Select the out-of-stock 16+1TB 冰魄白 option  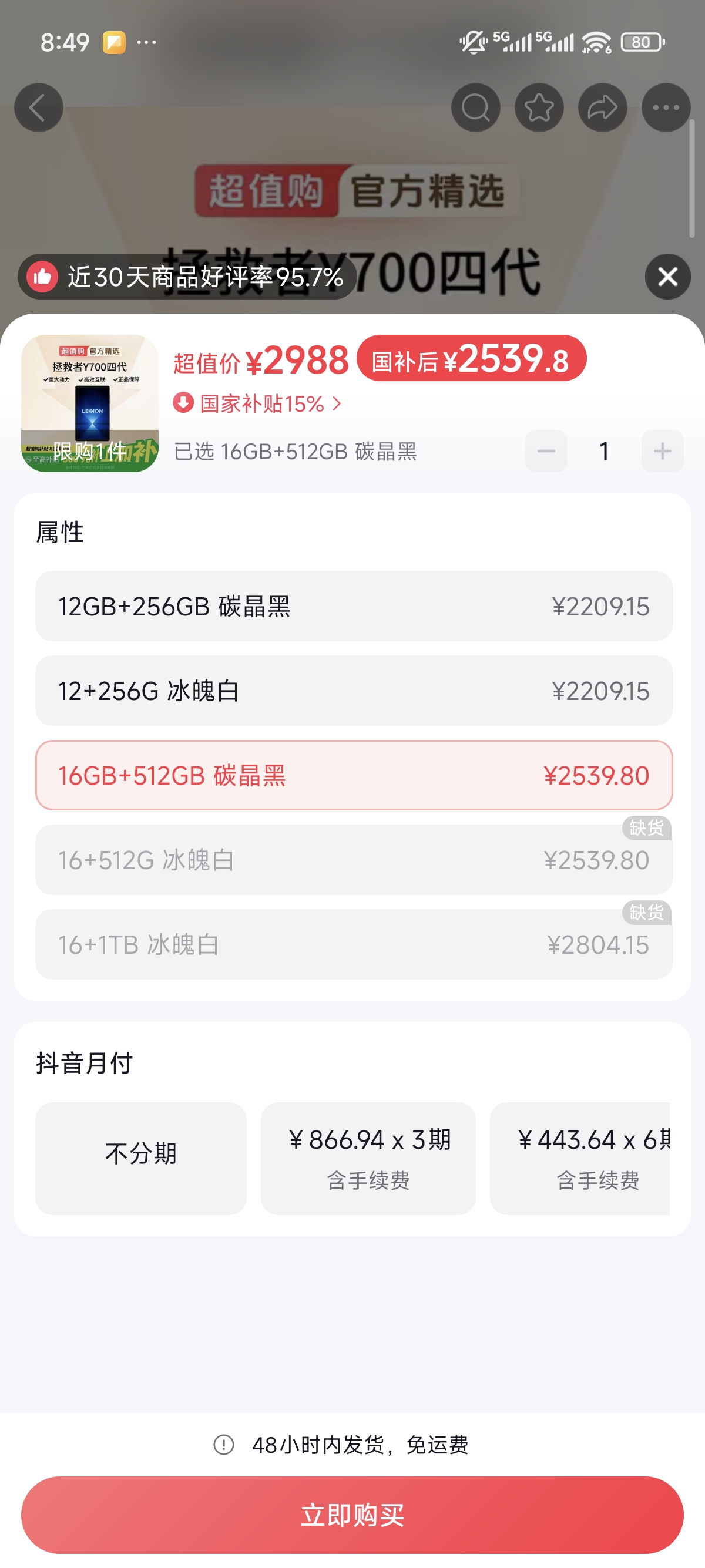click(x=354, y=945)
